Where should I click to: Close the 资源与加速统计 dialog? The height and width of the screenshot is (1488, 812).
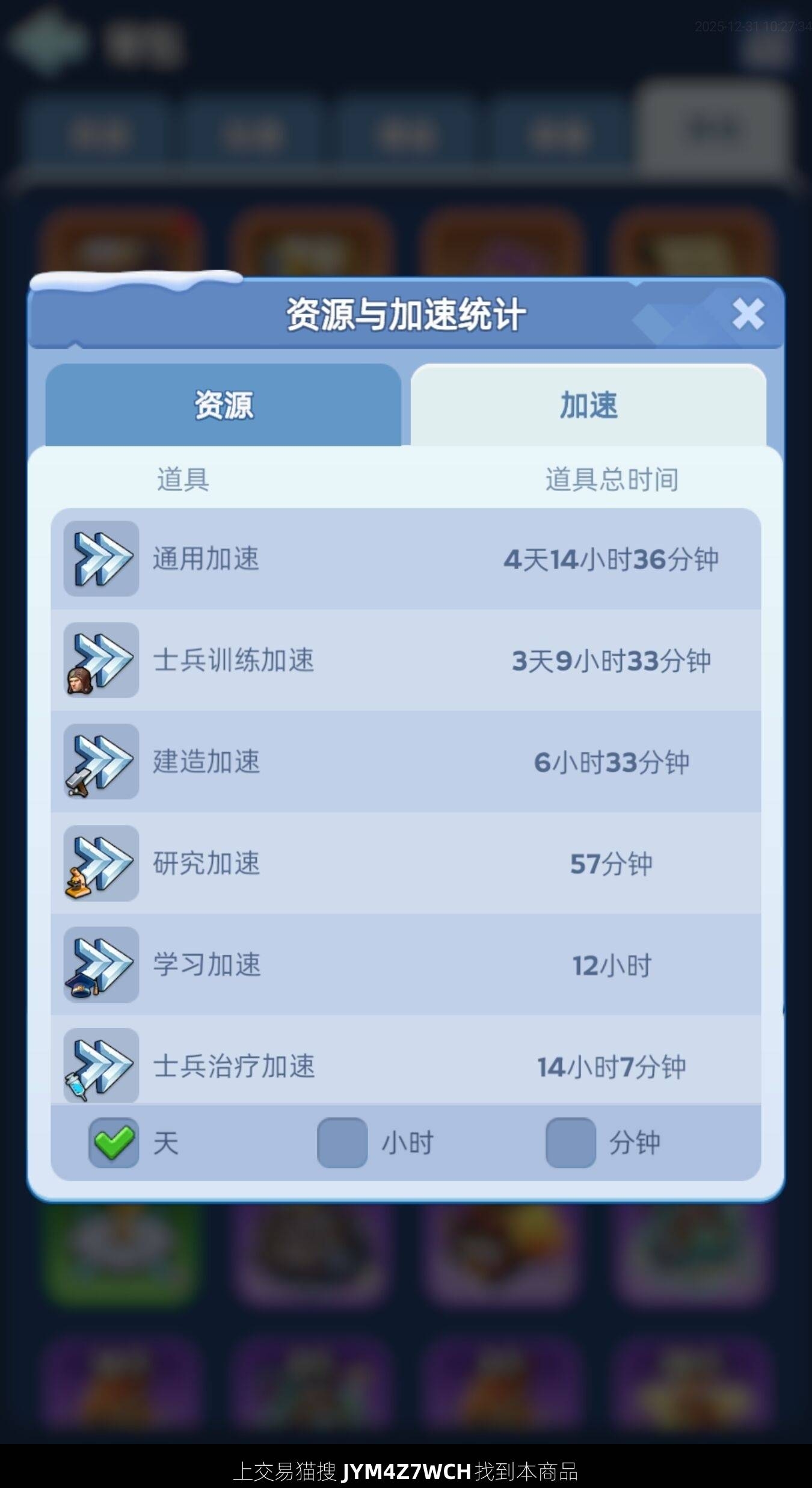tap(748, 313)
